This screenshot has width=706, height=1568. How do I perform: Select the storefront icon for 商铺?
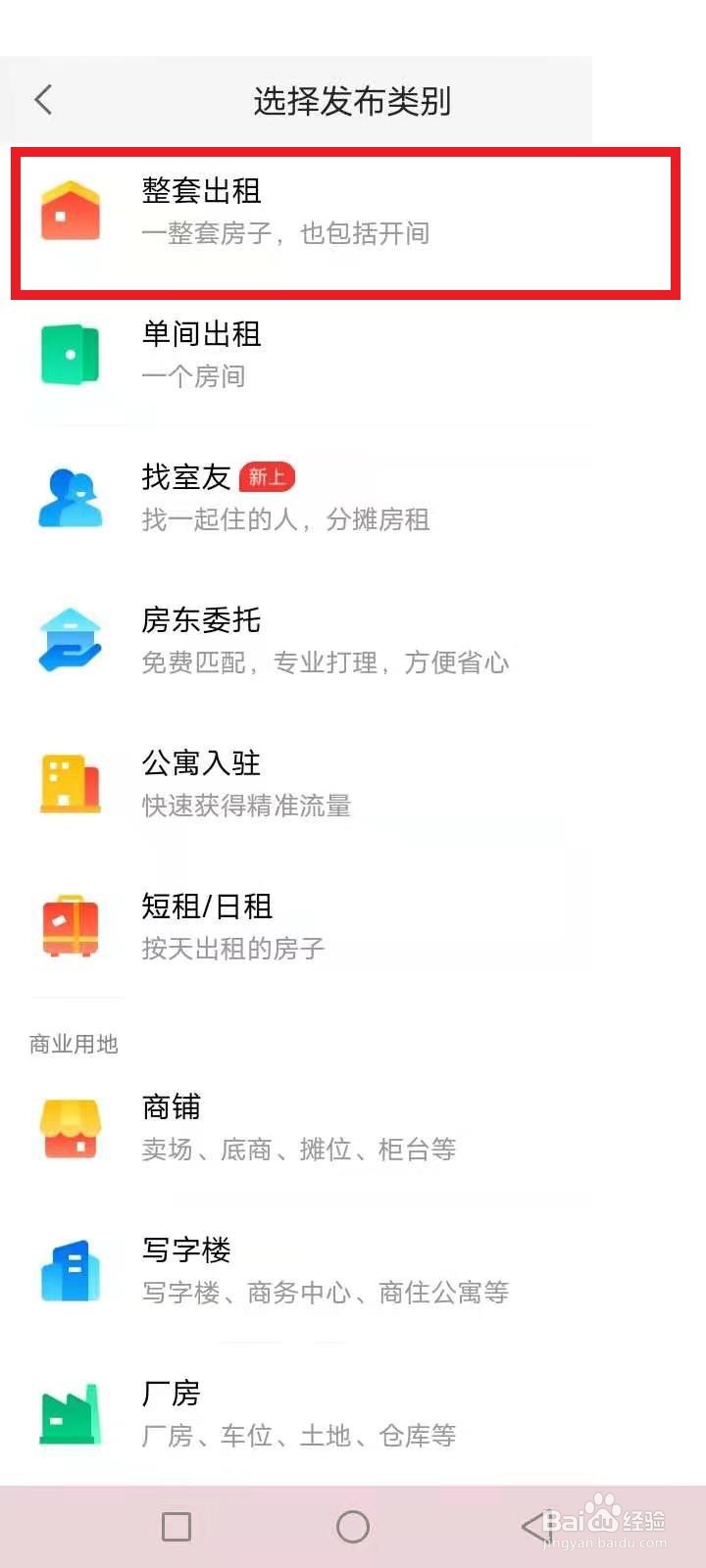coord(69,1127)
